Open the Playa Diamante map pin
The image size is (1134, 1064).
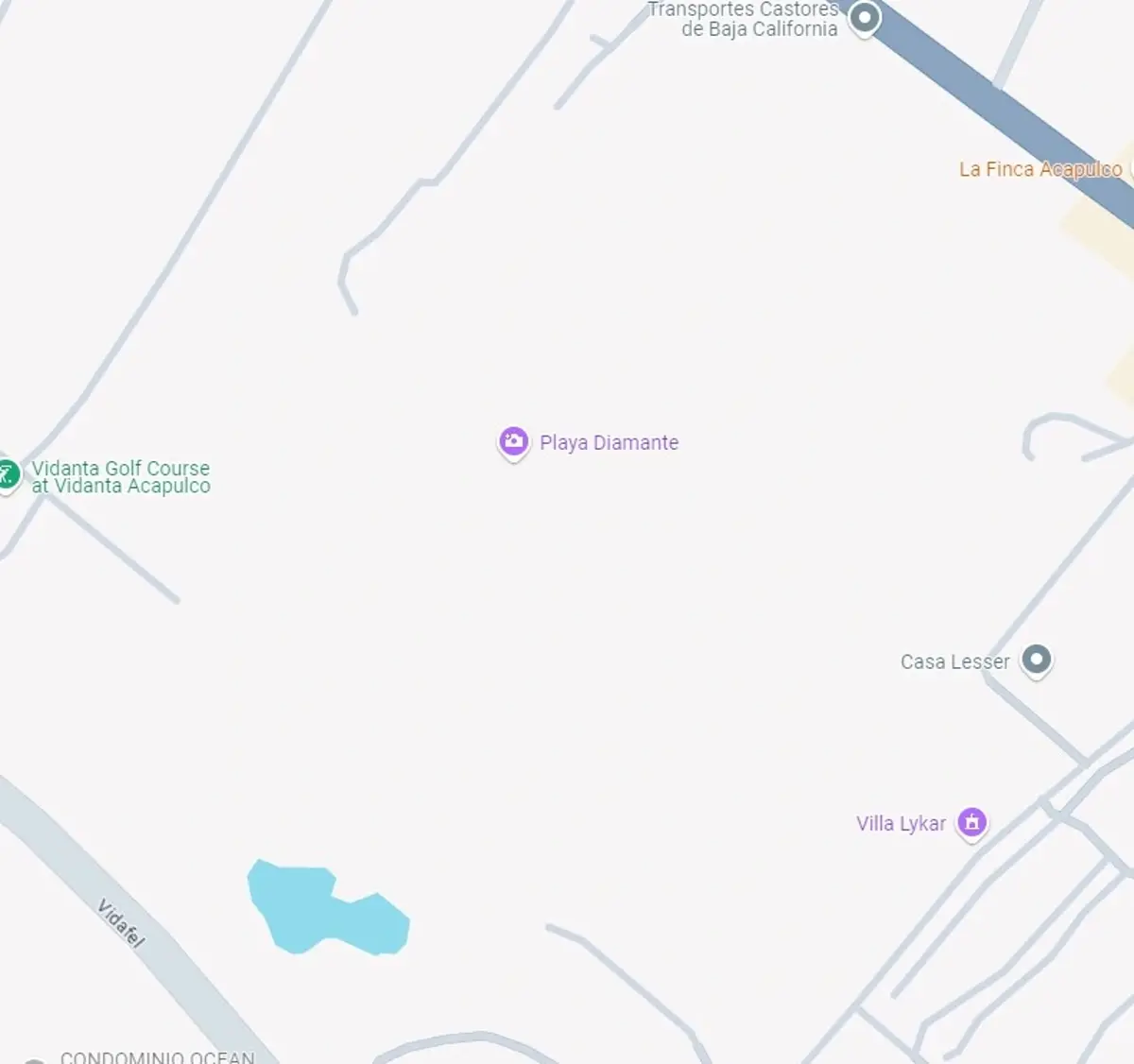[513, 441]
